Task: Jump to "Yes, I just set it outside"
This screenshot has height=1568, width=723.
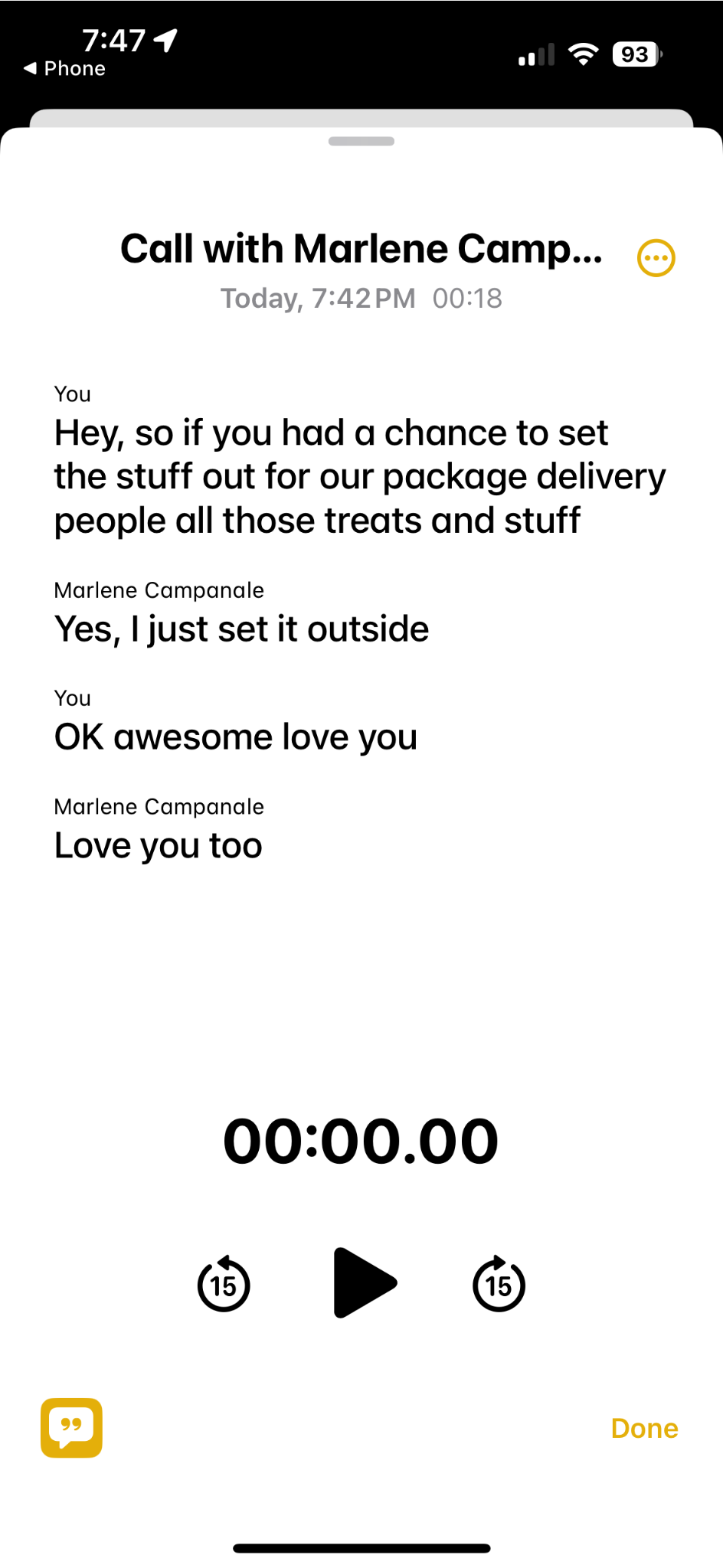Action: (x=241, y=629)
